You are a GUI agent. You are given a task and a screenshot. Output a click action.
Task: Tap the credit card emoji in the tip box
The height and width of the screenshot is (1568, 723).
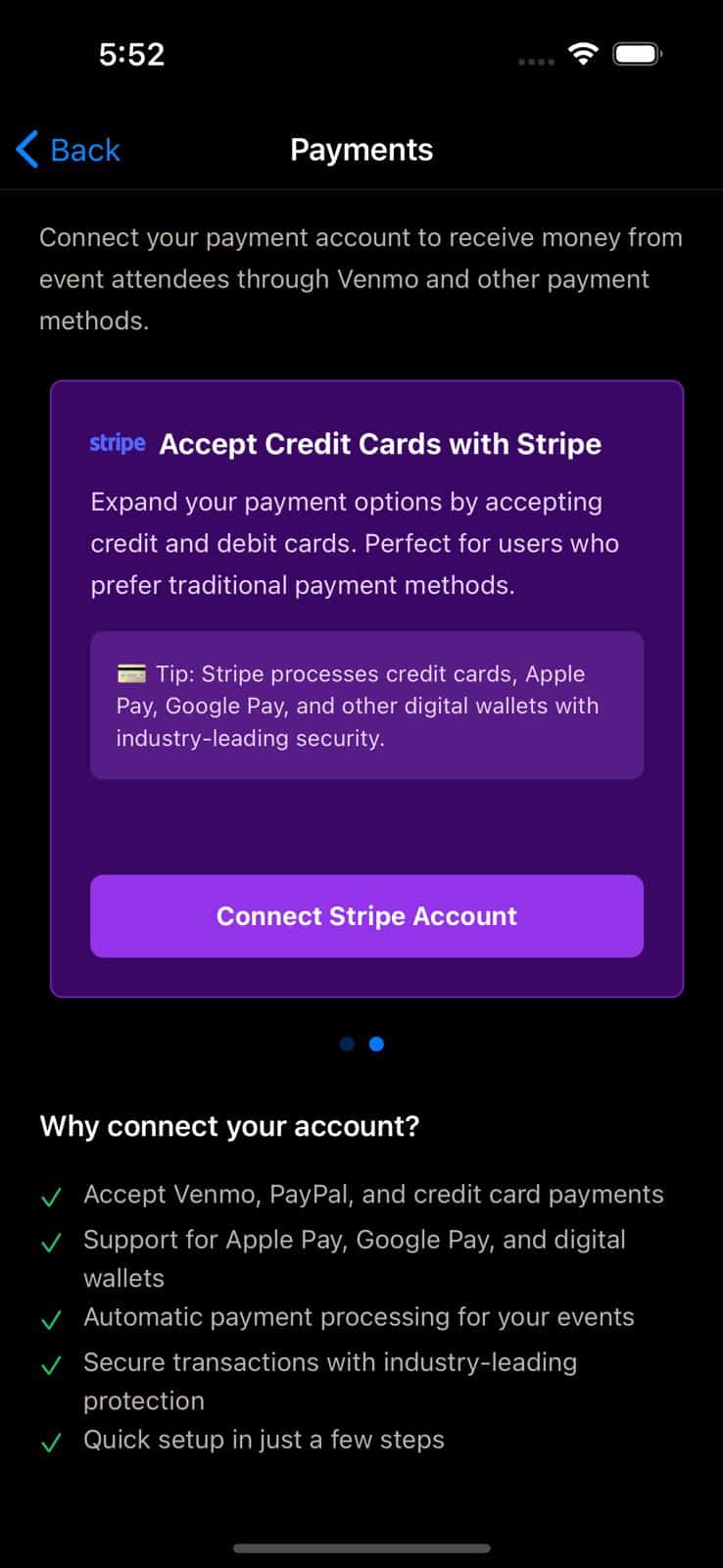pos(129,673)
